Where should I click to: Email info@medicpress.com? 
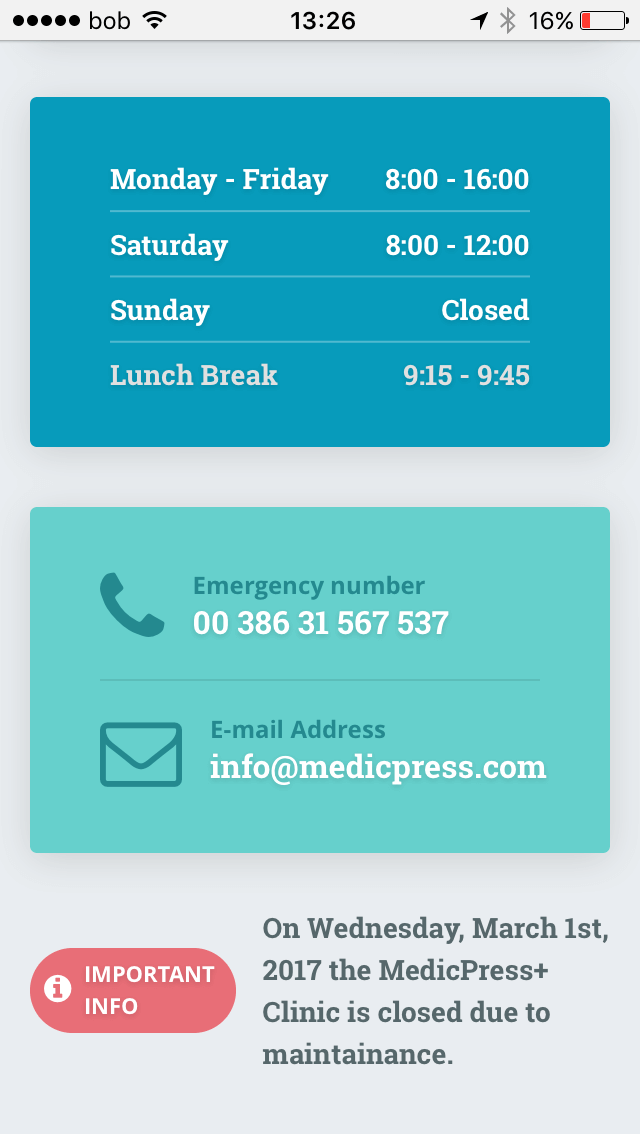coord(378,767)
